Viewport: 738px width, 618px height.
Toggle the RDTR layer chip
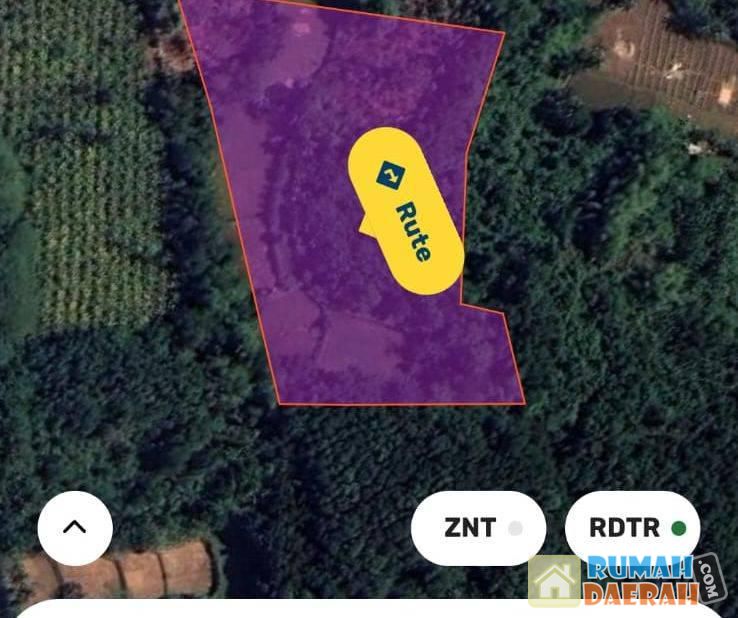(632, 528)
